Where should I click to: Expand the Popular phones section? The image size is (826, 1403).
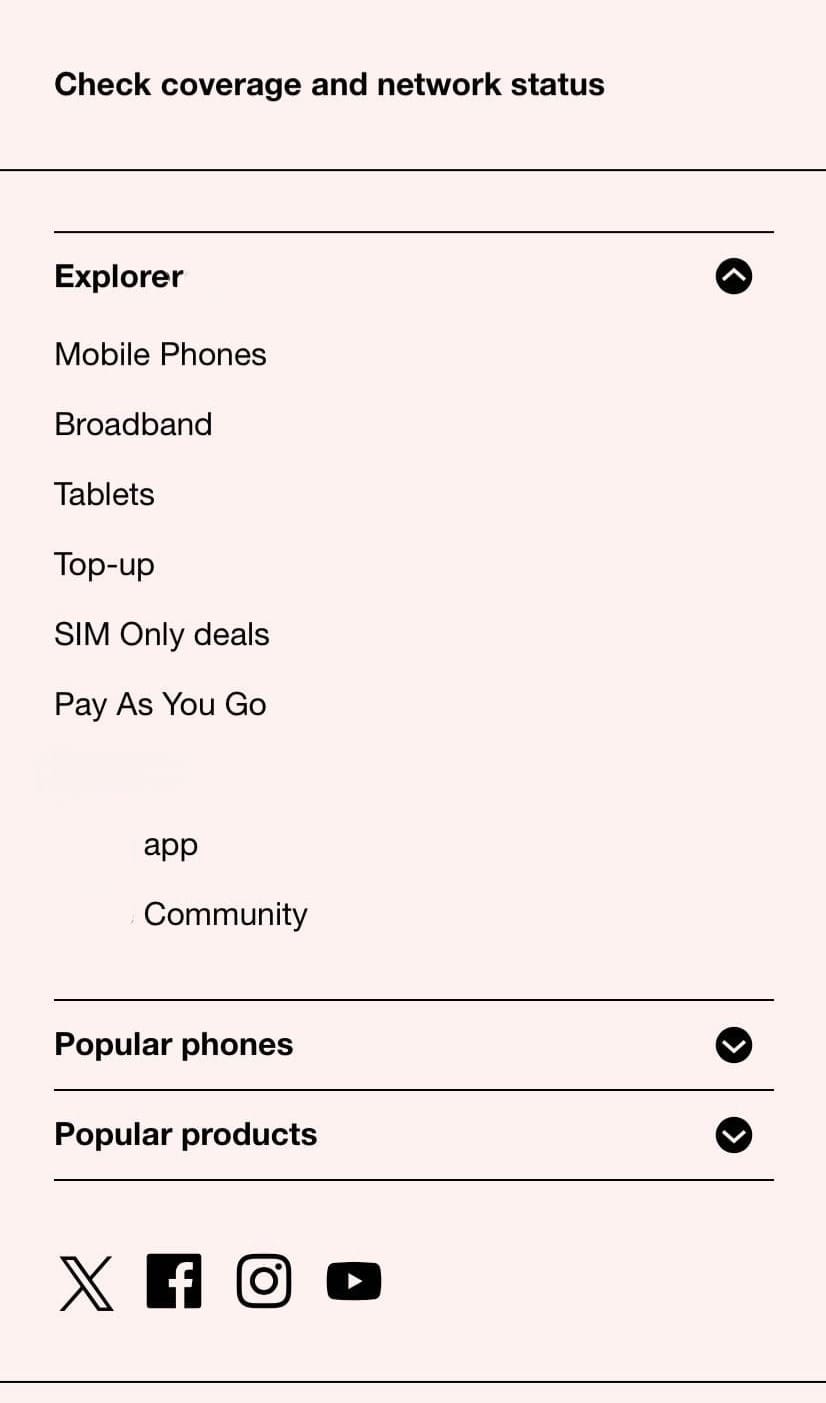point(733,1045)
